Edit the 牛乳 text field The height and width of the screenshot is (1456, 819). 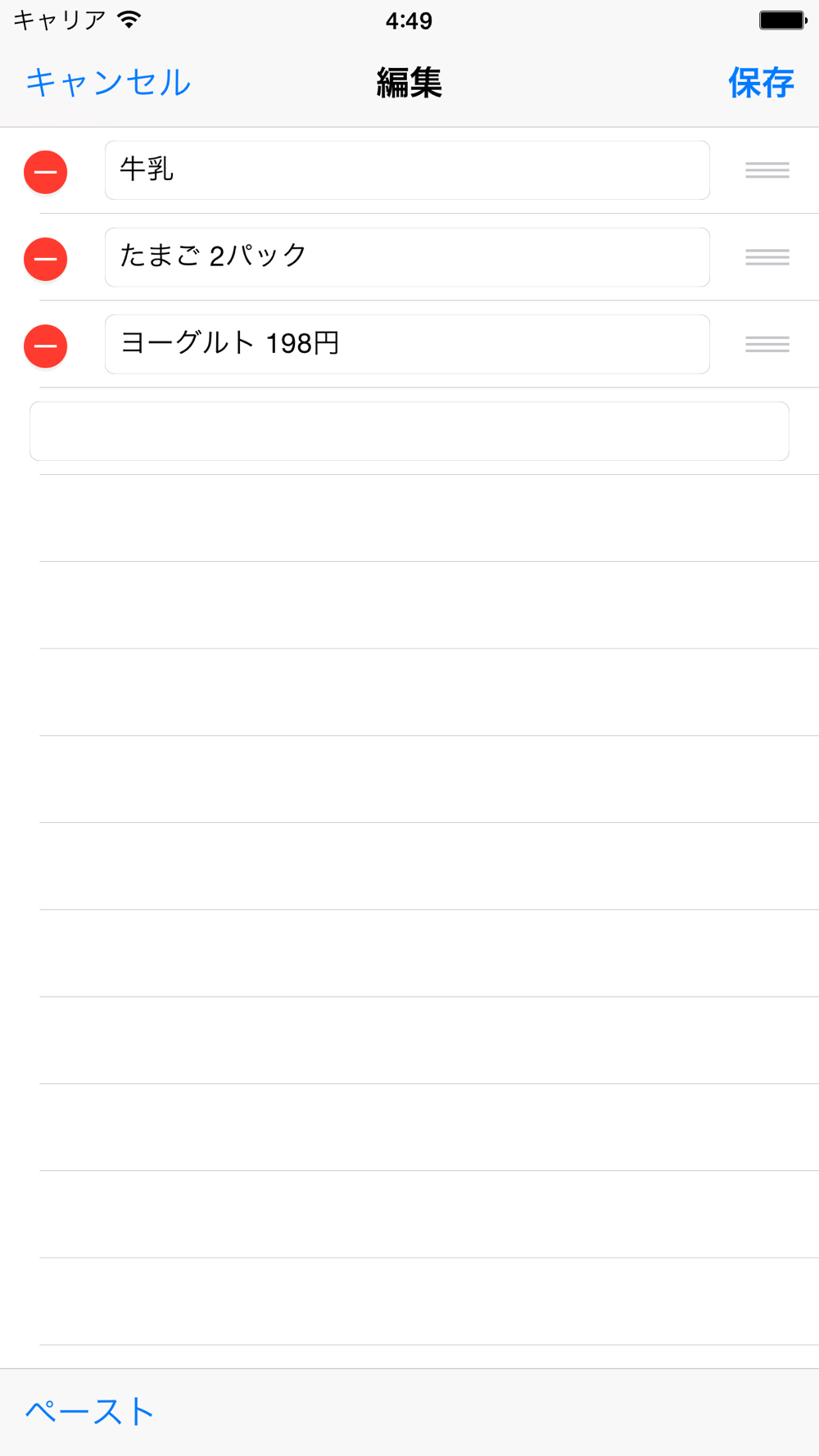(x=407, y=170)
